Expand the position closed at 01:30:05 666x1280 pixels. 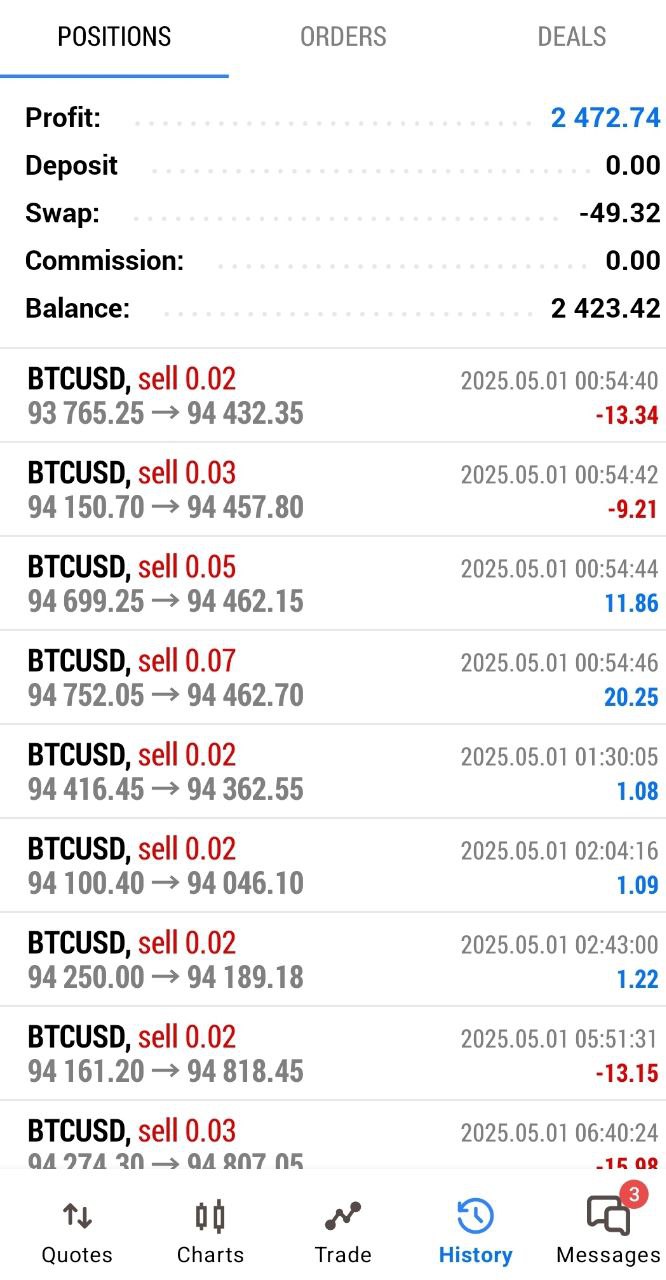tap(333, 772)
